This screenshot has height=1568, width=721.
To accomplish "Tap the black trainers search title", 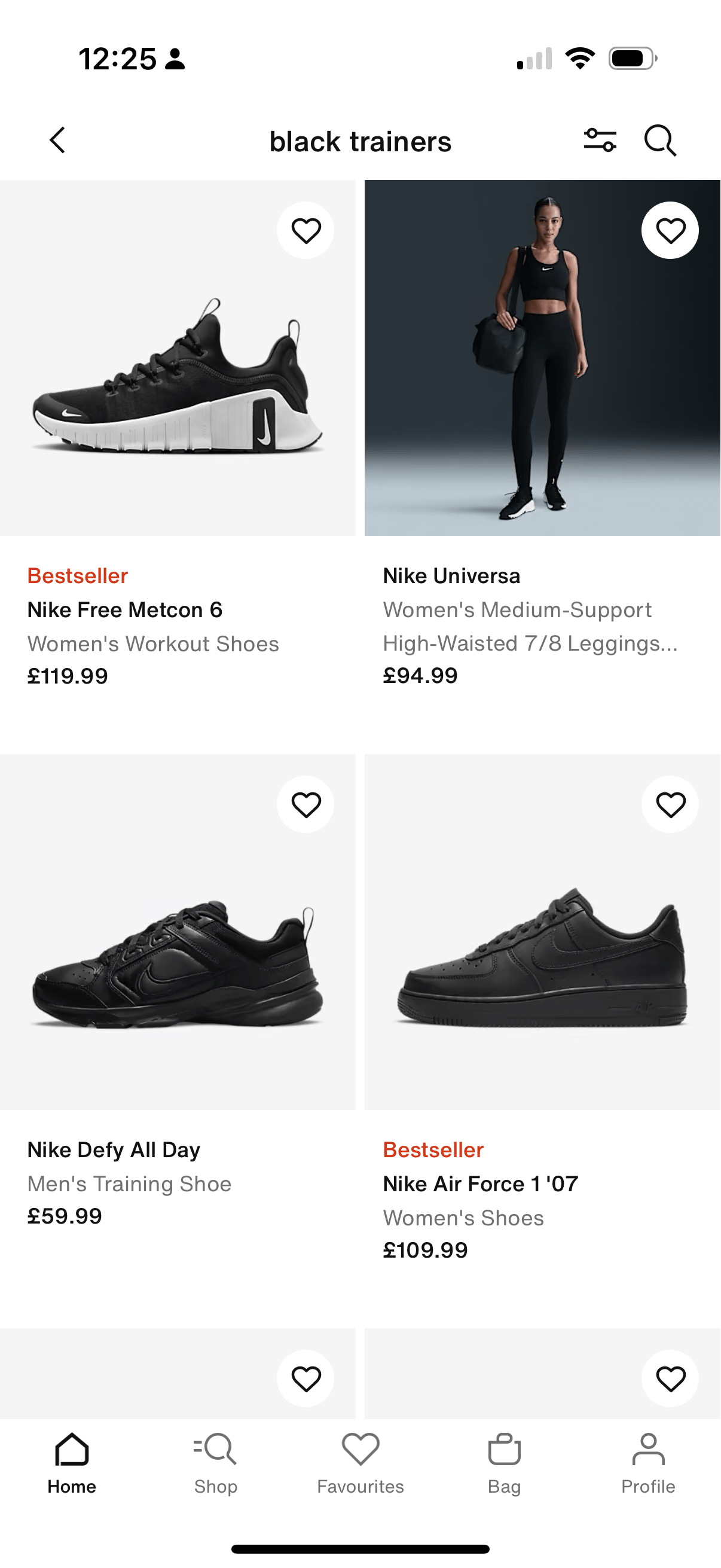I will pyautogui.click(x=360, y=141).
